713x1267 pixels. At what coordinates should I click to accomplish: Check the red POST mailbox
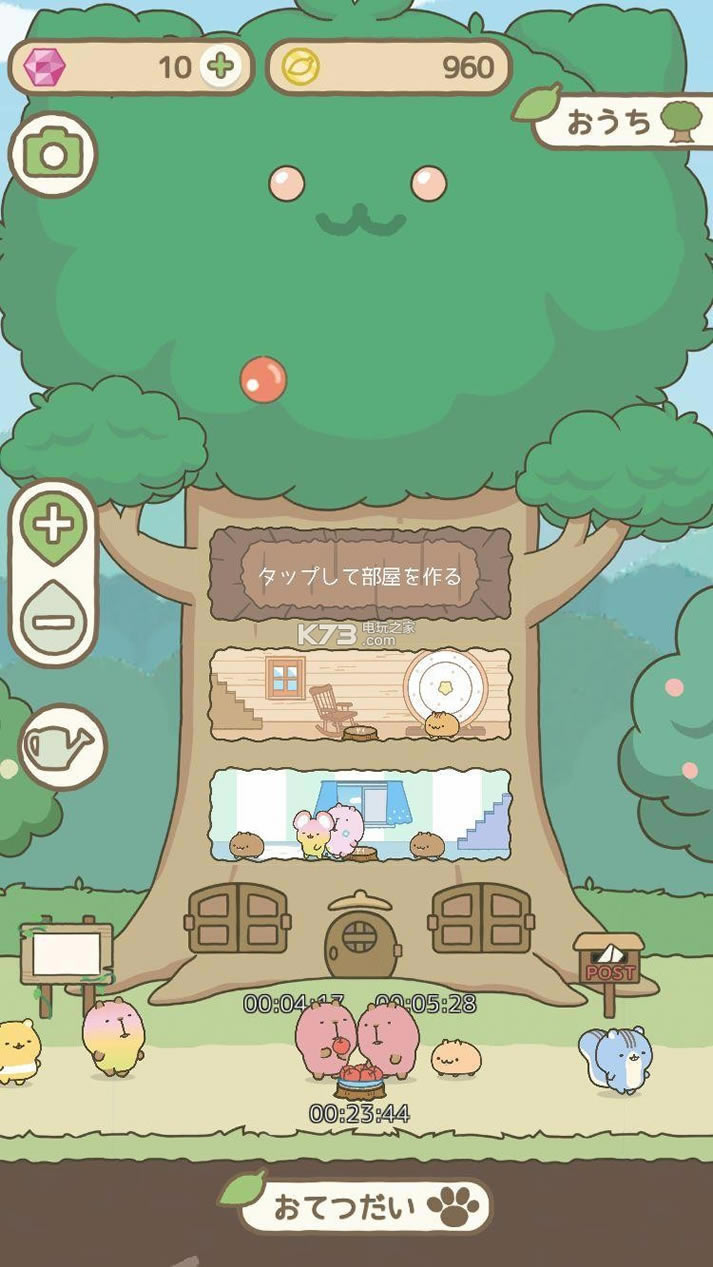click(x=609, y=964)
